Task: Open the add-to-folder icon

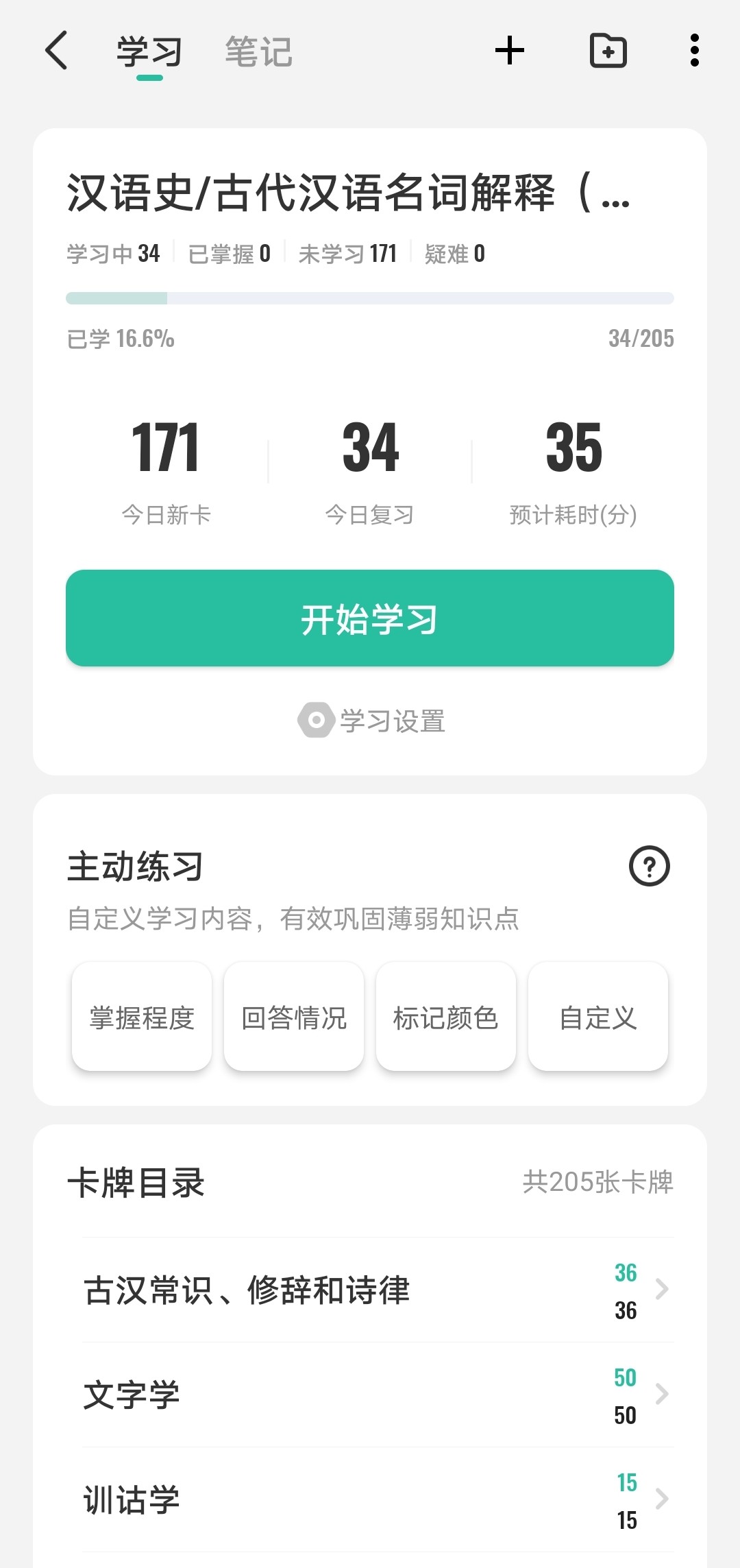Action: point(608,51)
